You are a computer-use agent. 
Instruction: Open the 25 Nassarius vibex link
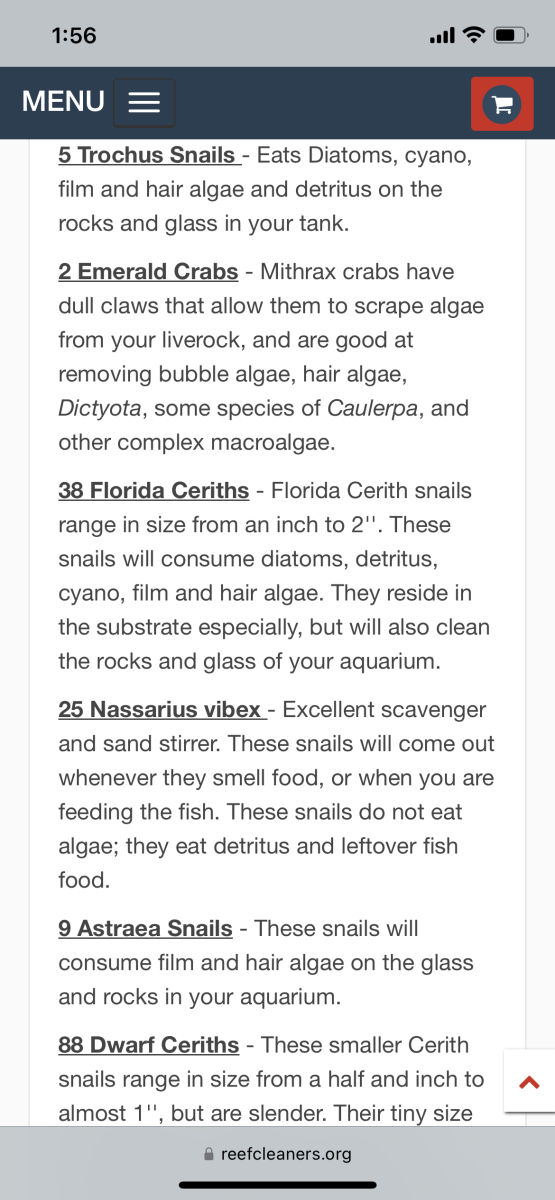coord(162,709)
